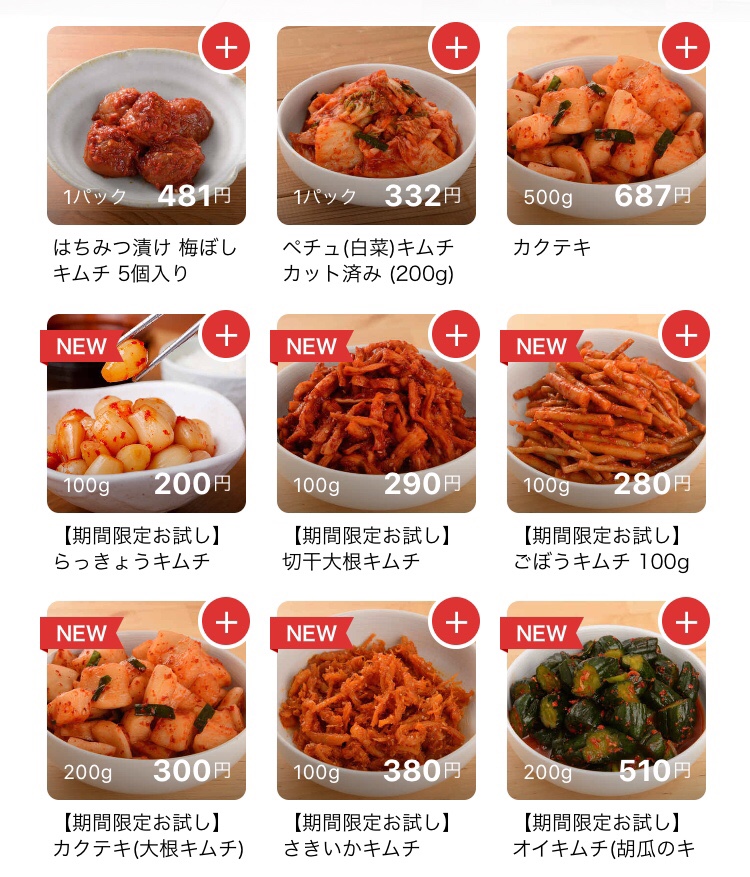Viewport: 750px width, 877px height.
Task: Add the 500g カクテキ to cart
Action: pos(685,47)
